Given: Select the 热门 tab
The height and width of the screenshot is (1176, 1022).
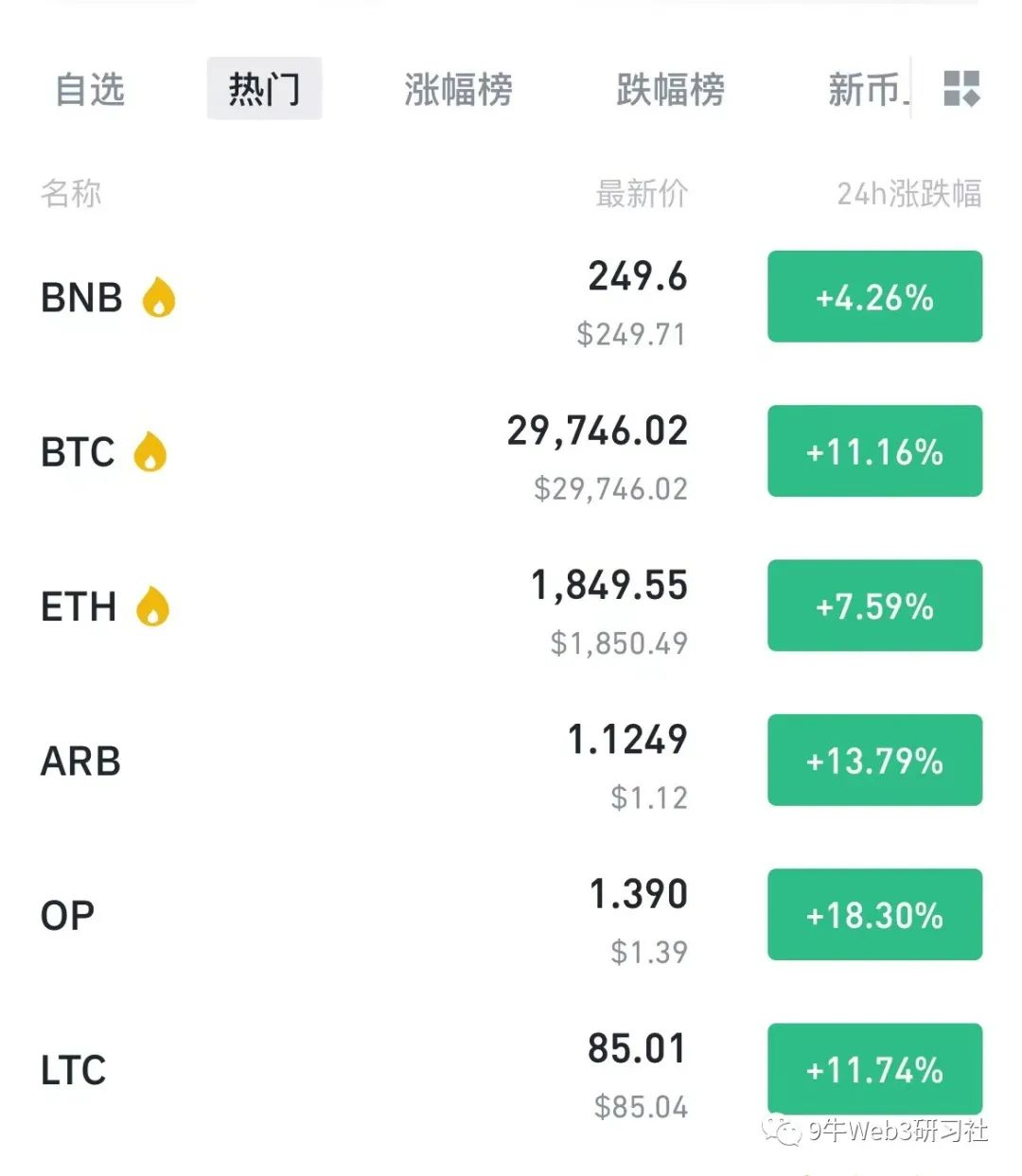Looking at the screenshot, I should (264, 90).
